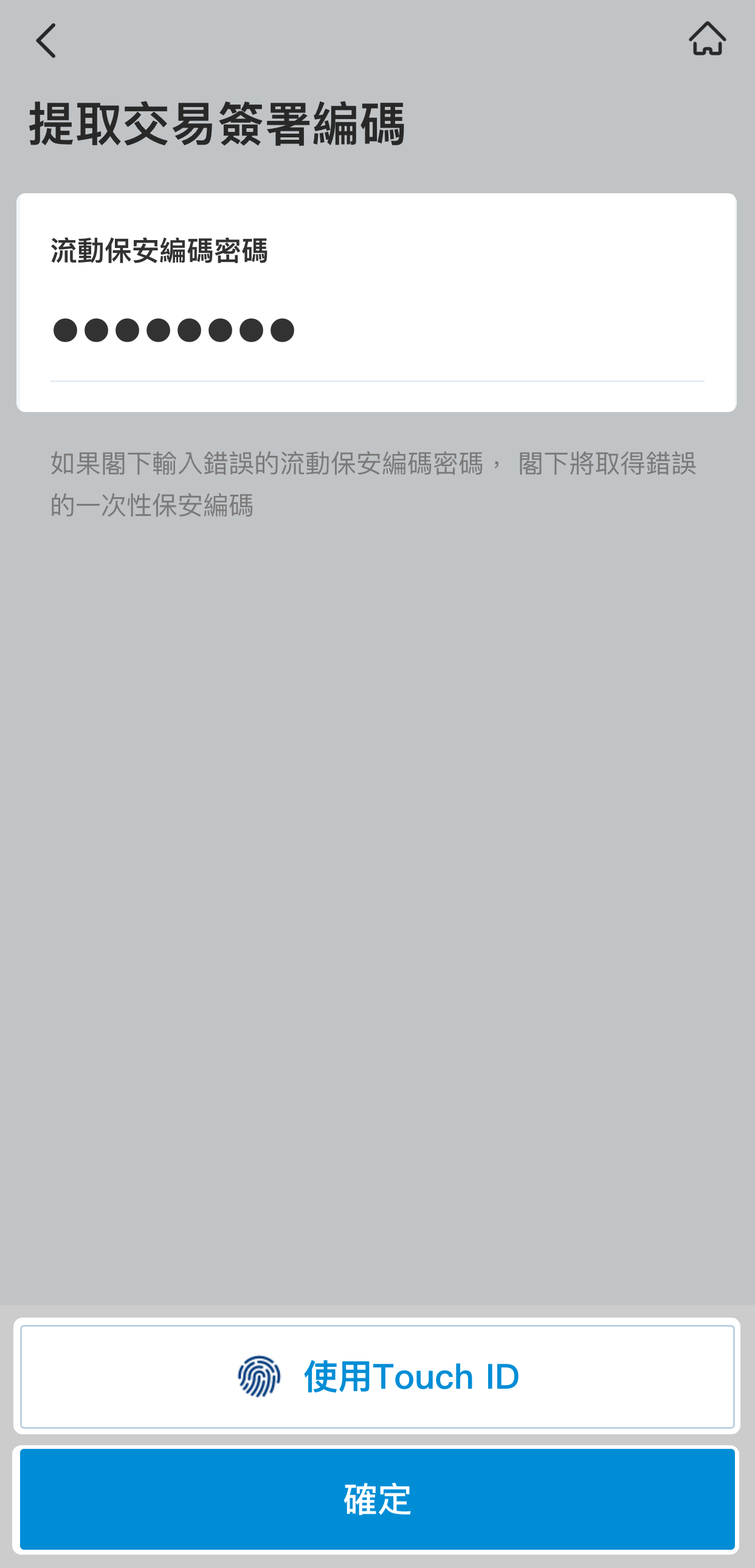Authenticate with 使用Touch ID button
Screen dimensions: 755x1568
[377, 1377]
